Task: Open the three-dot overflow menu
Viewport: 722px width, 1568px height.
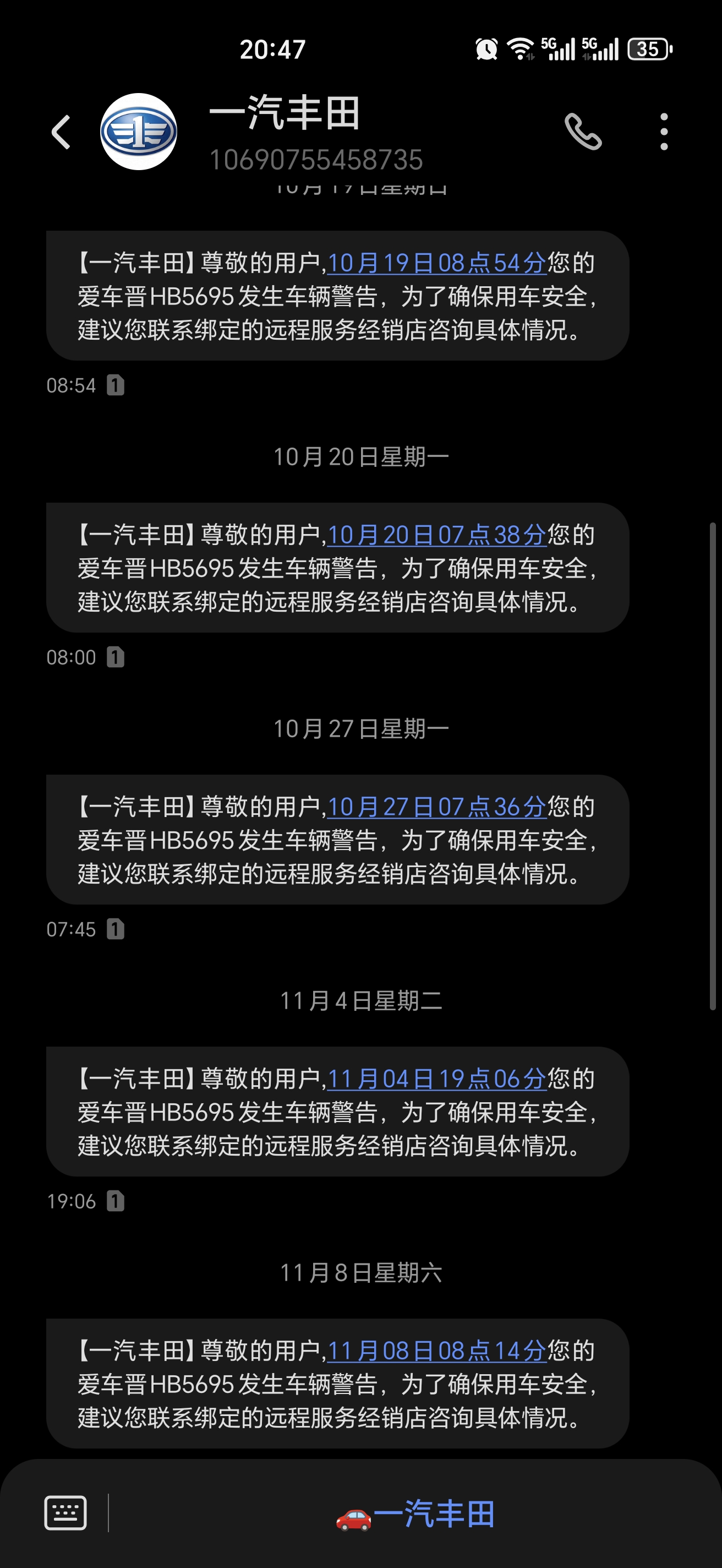Action: pos(664,132)
